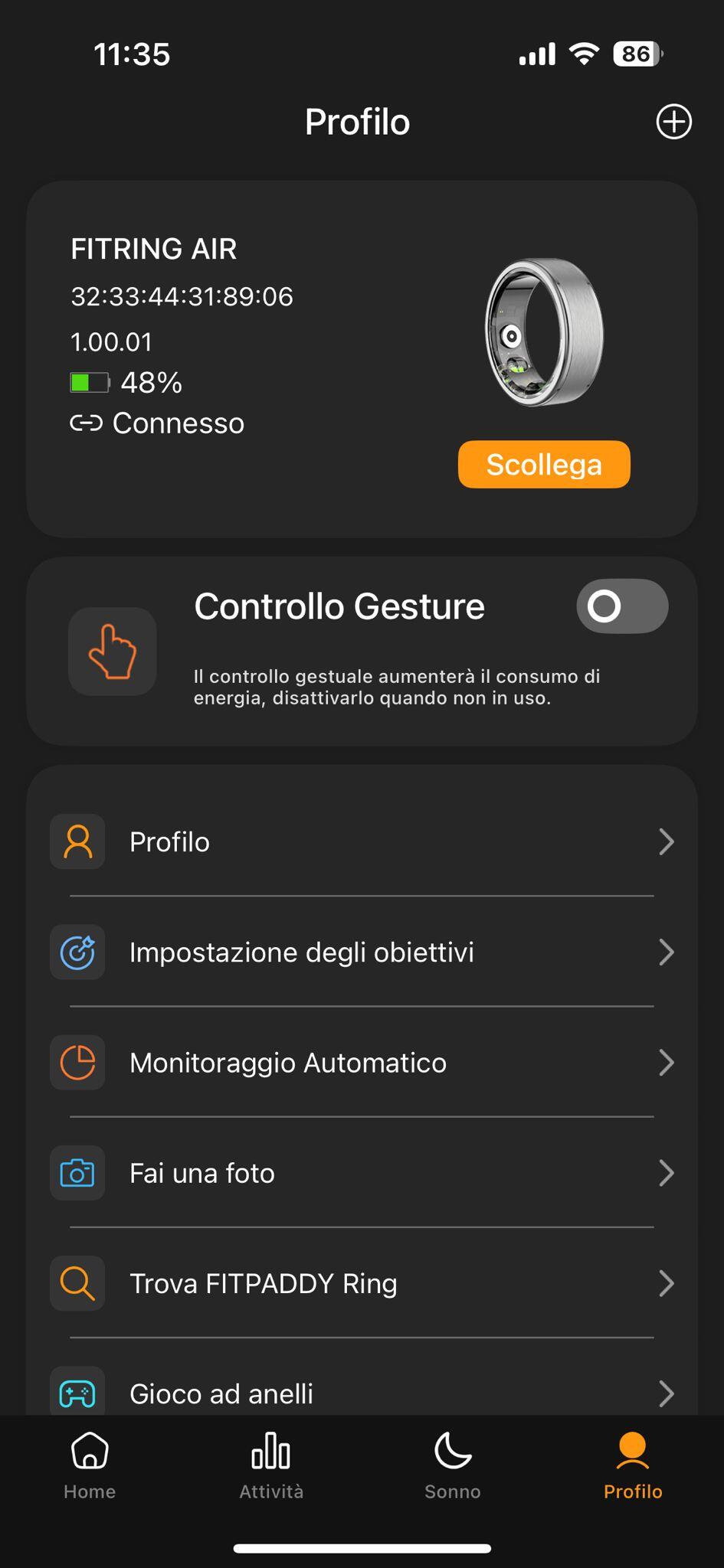Switch to the Sonno tab
Viewport: 724px width, 1568px height.
click(452, 1466)
